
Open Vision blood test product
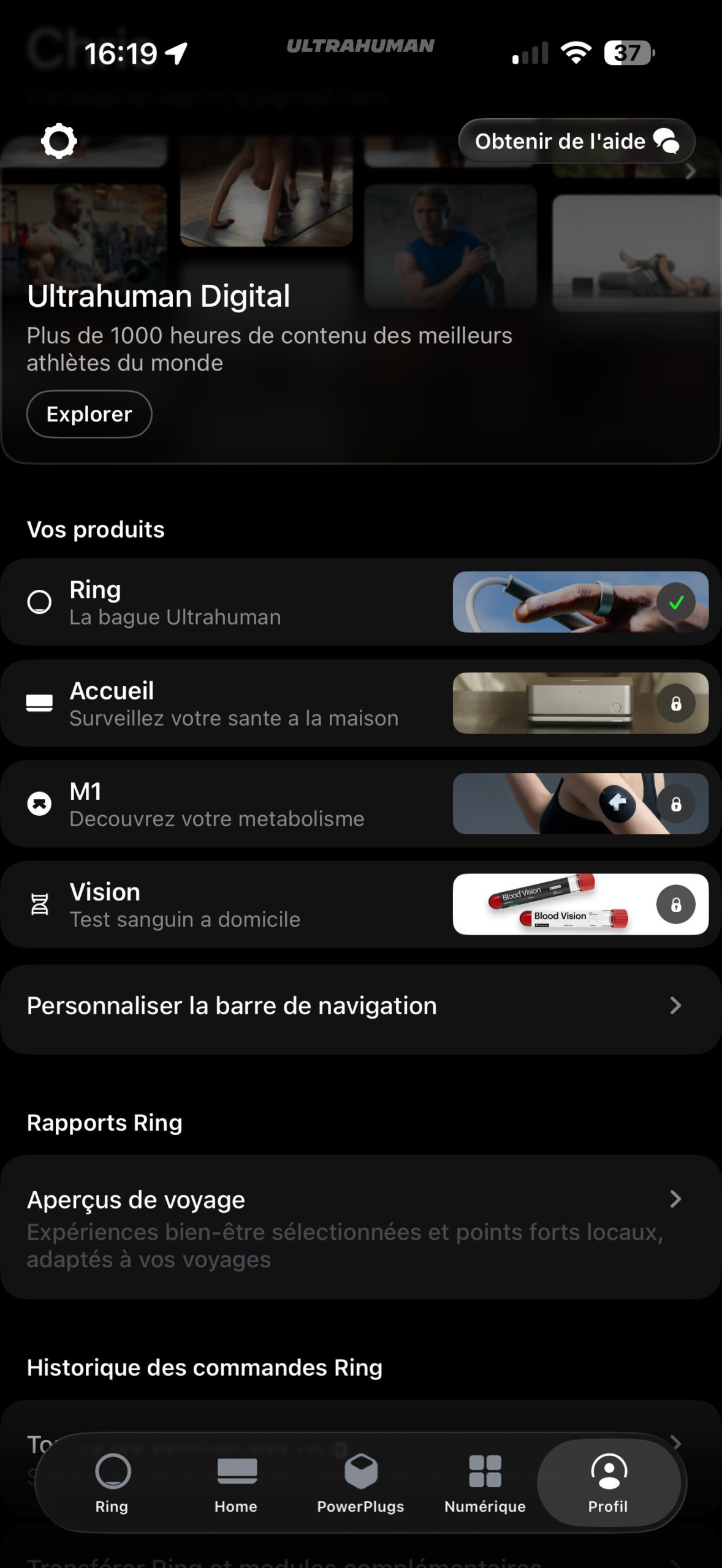360,905
